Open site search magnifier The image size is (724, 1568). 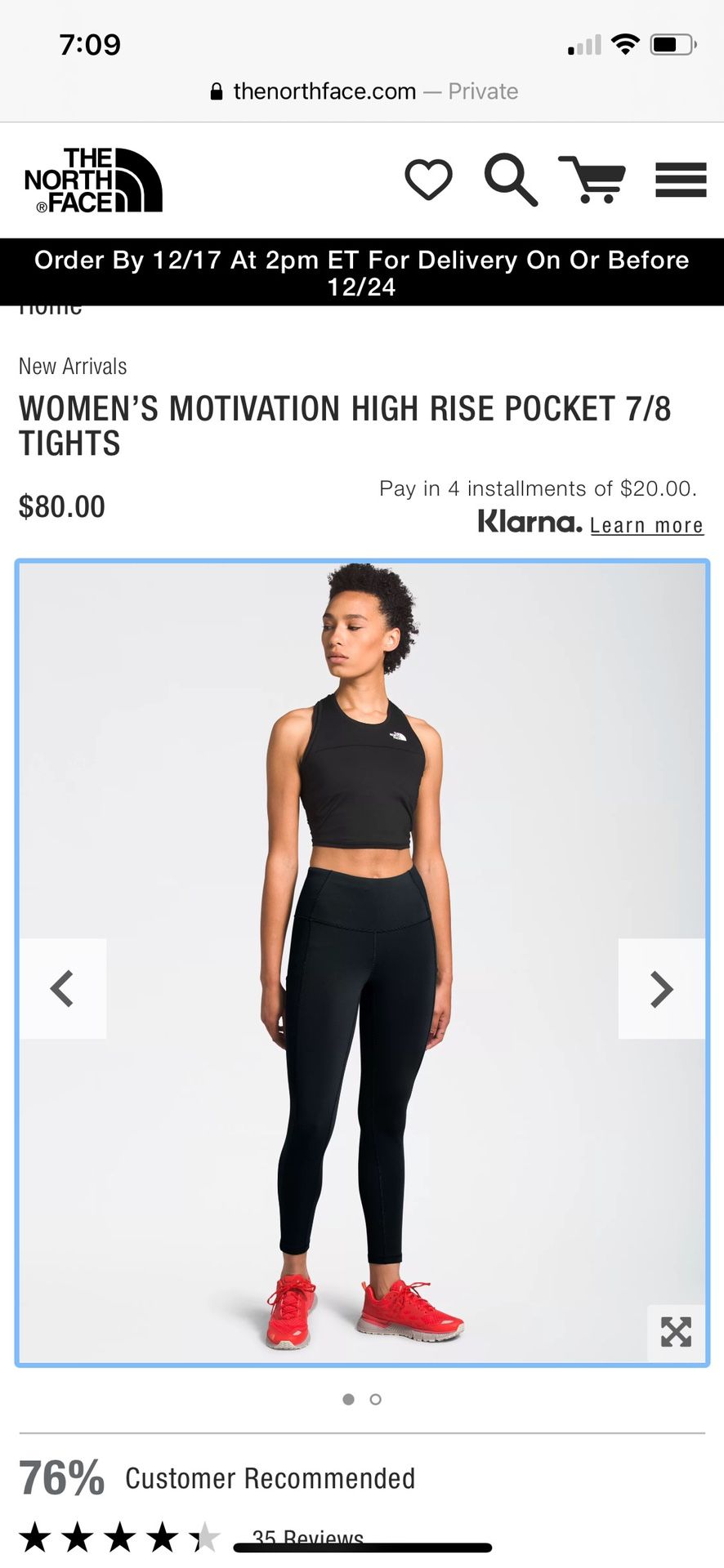click(x=511, y=179)
